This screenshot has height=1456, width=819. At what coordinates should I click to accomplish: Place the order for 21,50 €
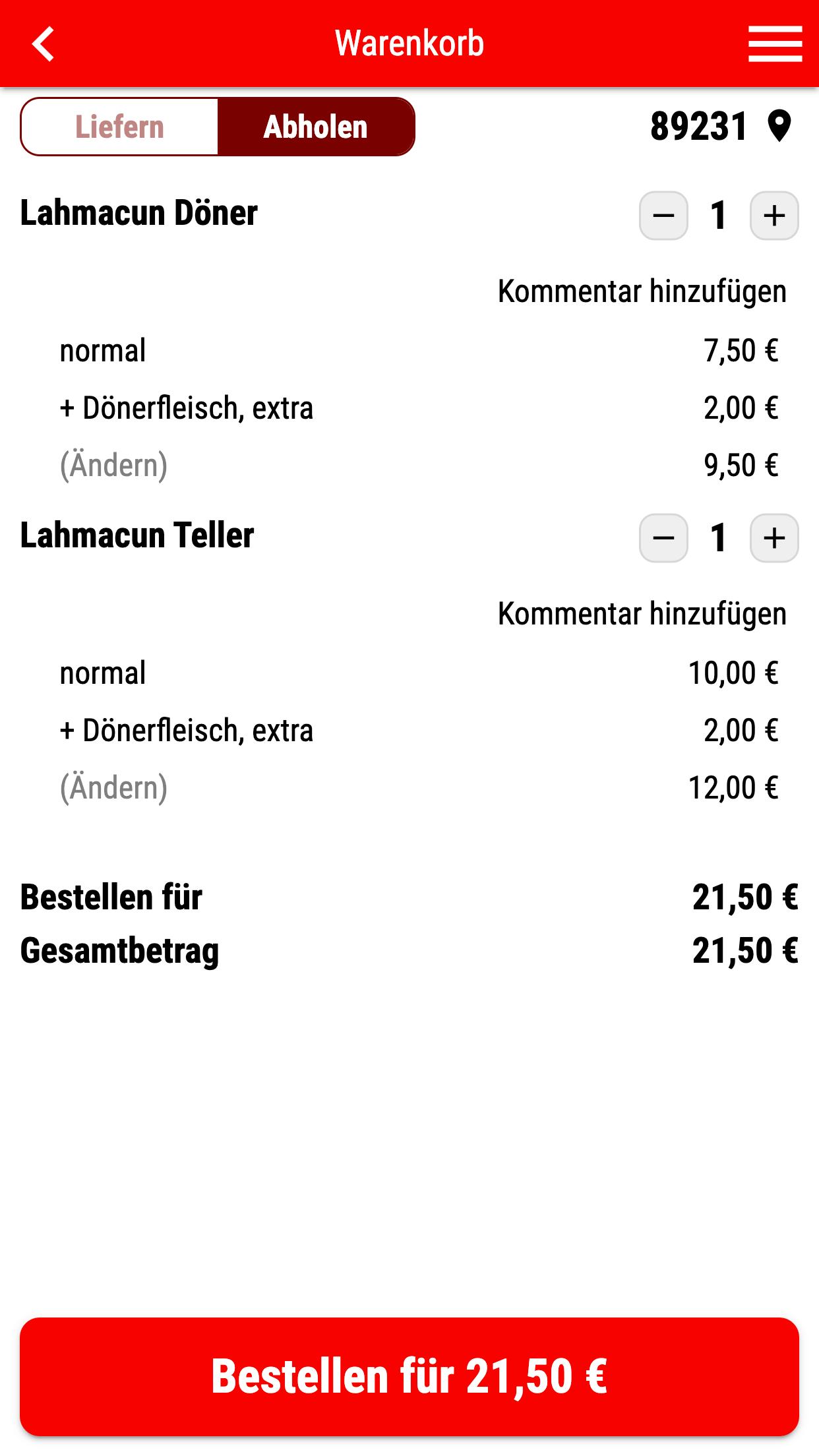tap(409, 1377)
